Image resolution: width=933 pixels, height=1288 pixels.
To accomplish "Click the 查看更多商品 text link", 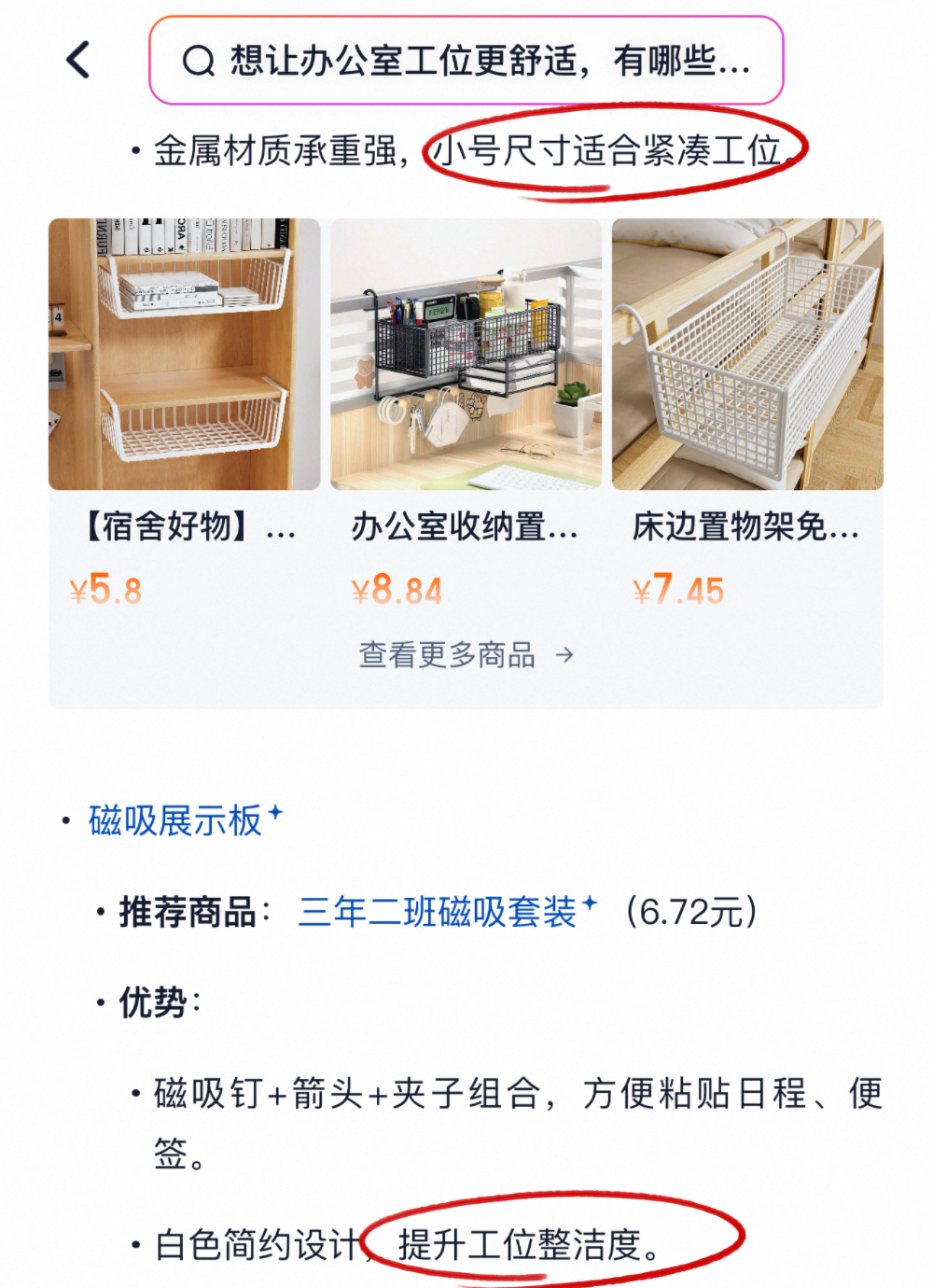I will tap(448, 656).
